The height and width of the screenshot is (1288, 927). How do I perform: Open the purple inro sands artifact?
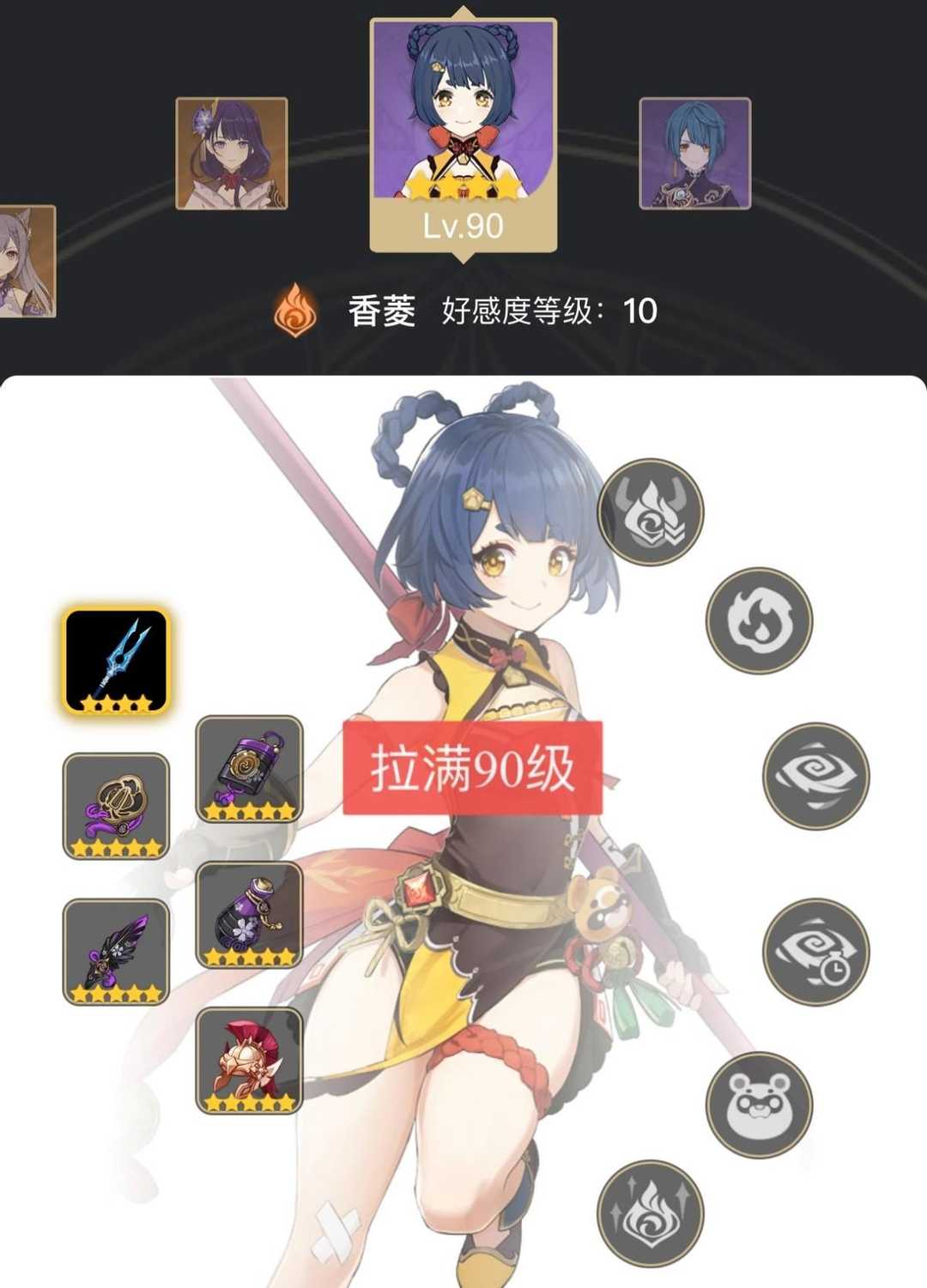[249, 769]
